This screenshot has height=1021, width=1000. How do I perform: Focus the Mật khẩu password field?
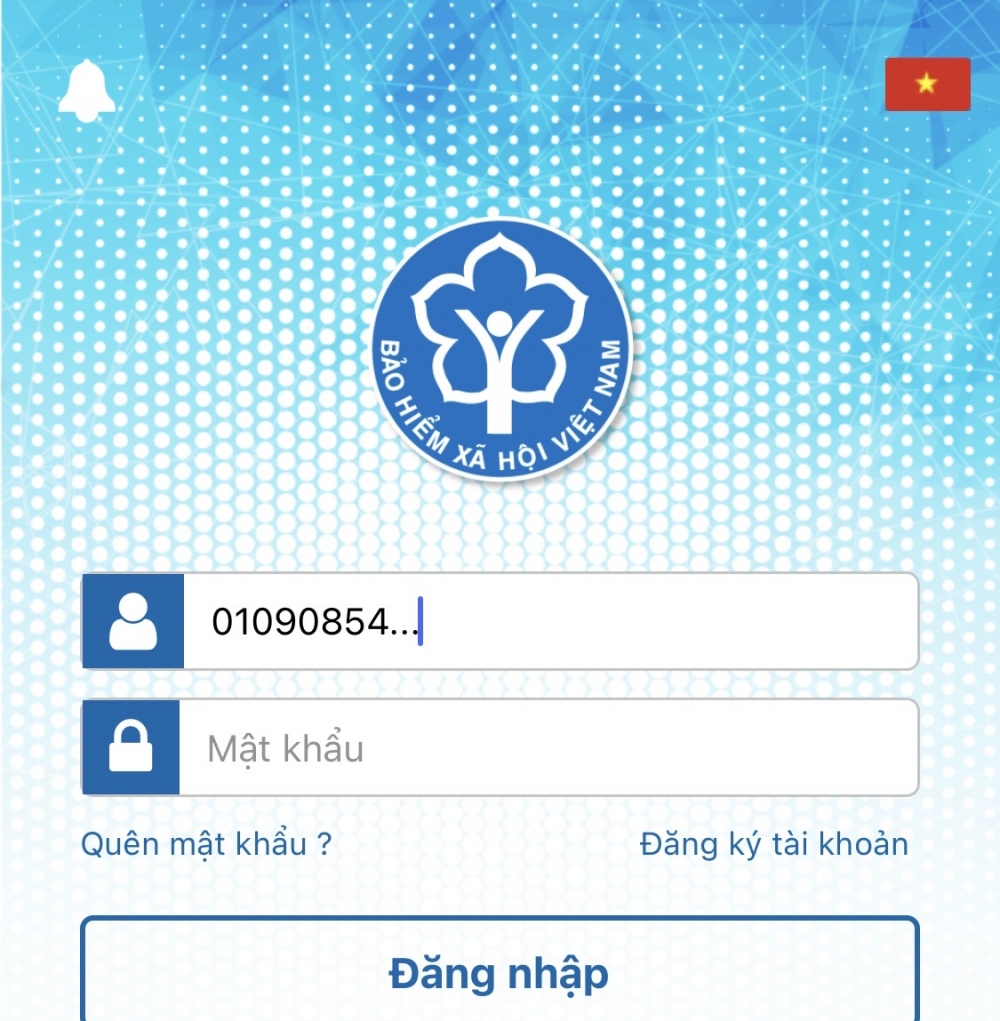pos(548,748)
